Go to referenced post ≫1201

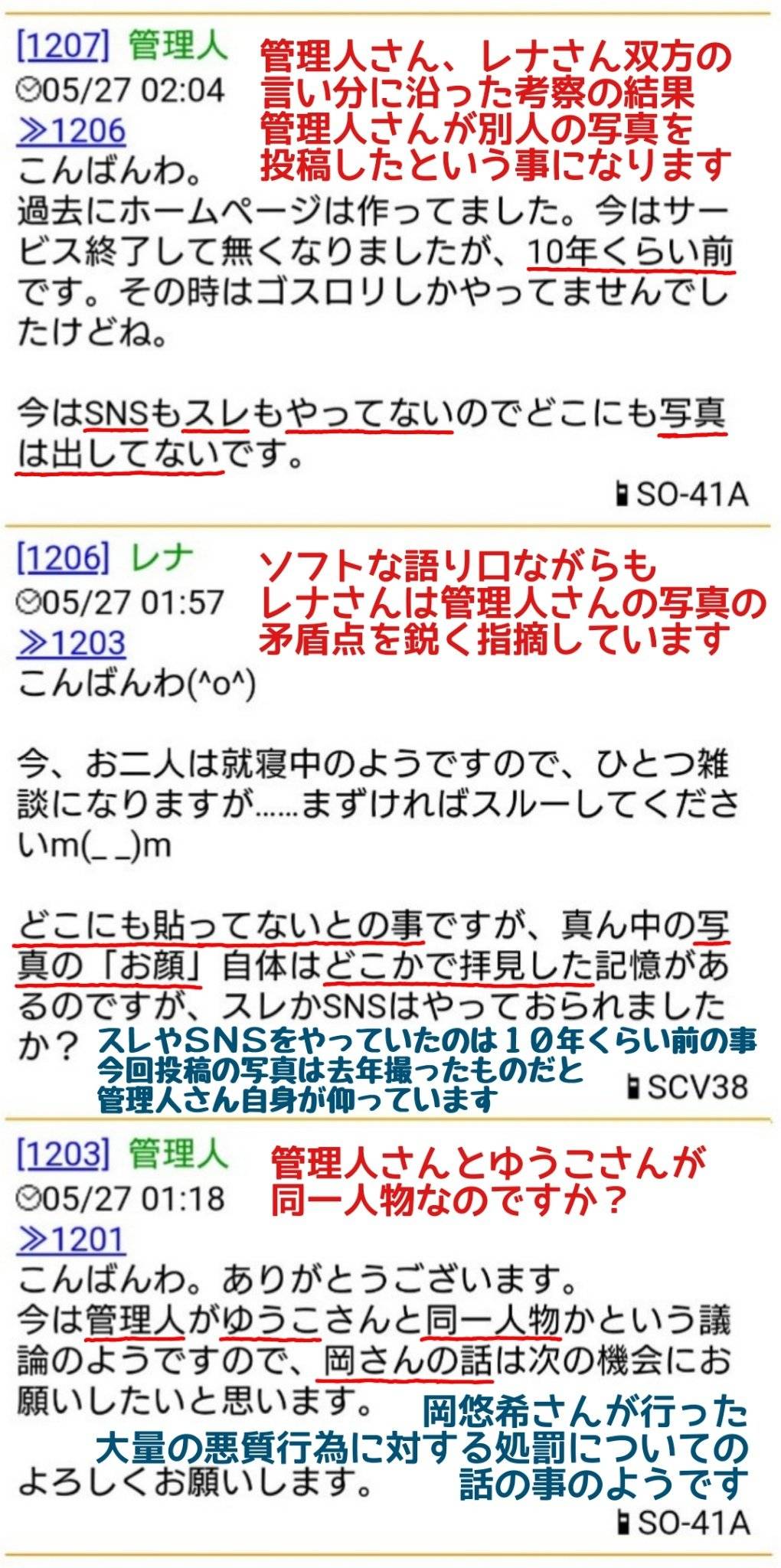coord(70,1239)
